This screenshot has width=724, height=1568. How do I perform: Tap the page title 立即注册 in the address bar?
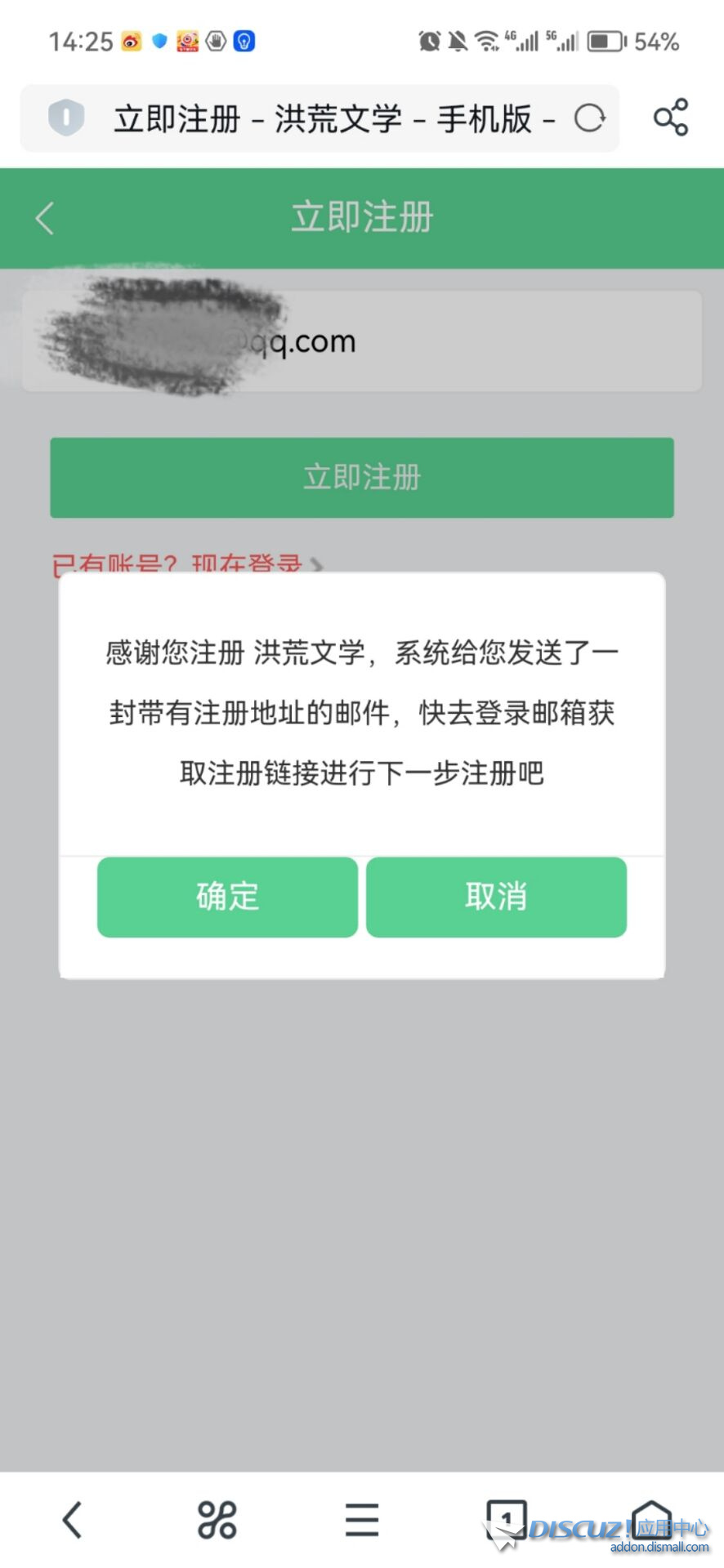click(176, 118)
